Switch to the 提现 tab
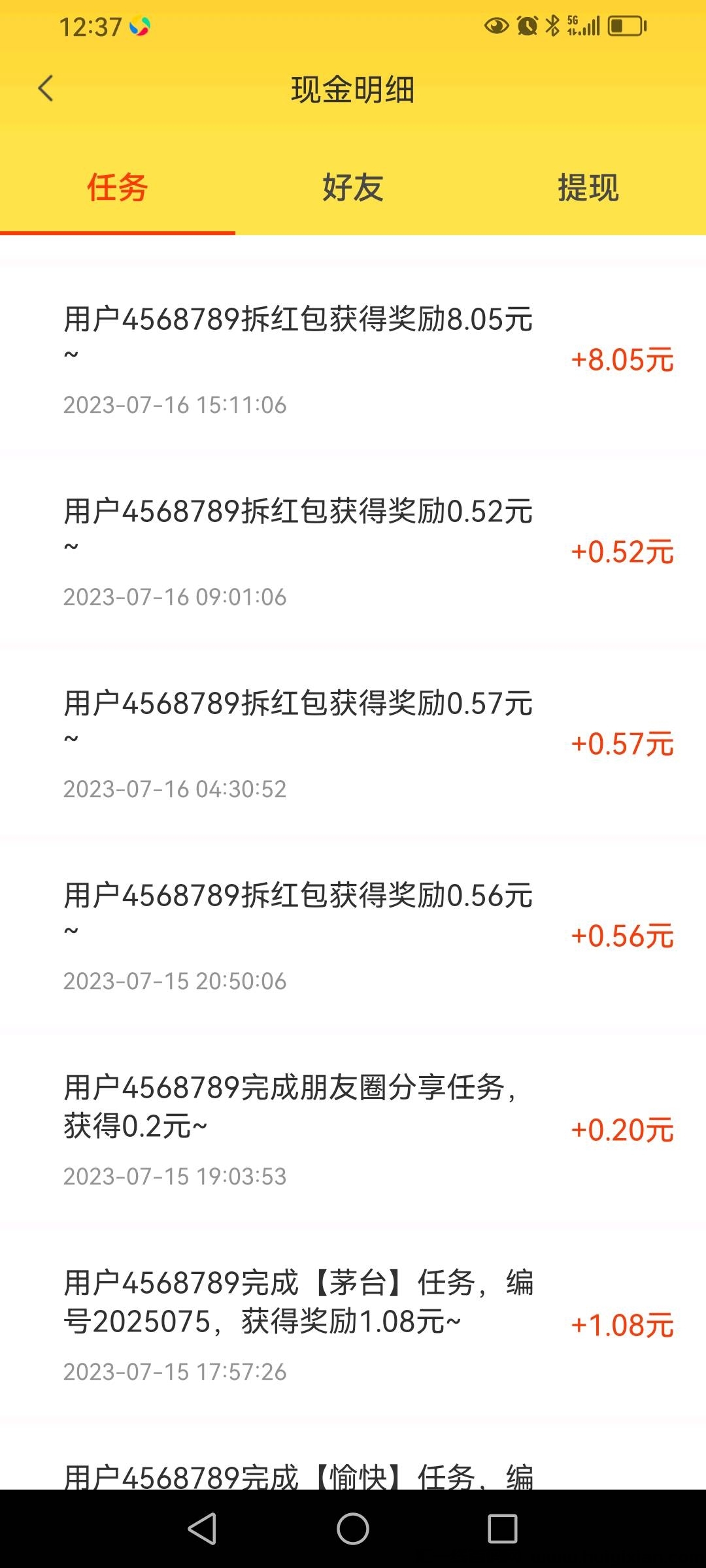 (x=587, y=188)
